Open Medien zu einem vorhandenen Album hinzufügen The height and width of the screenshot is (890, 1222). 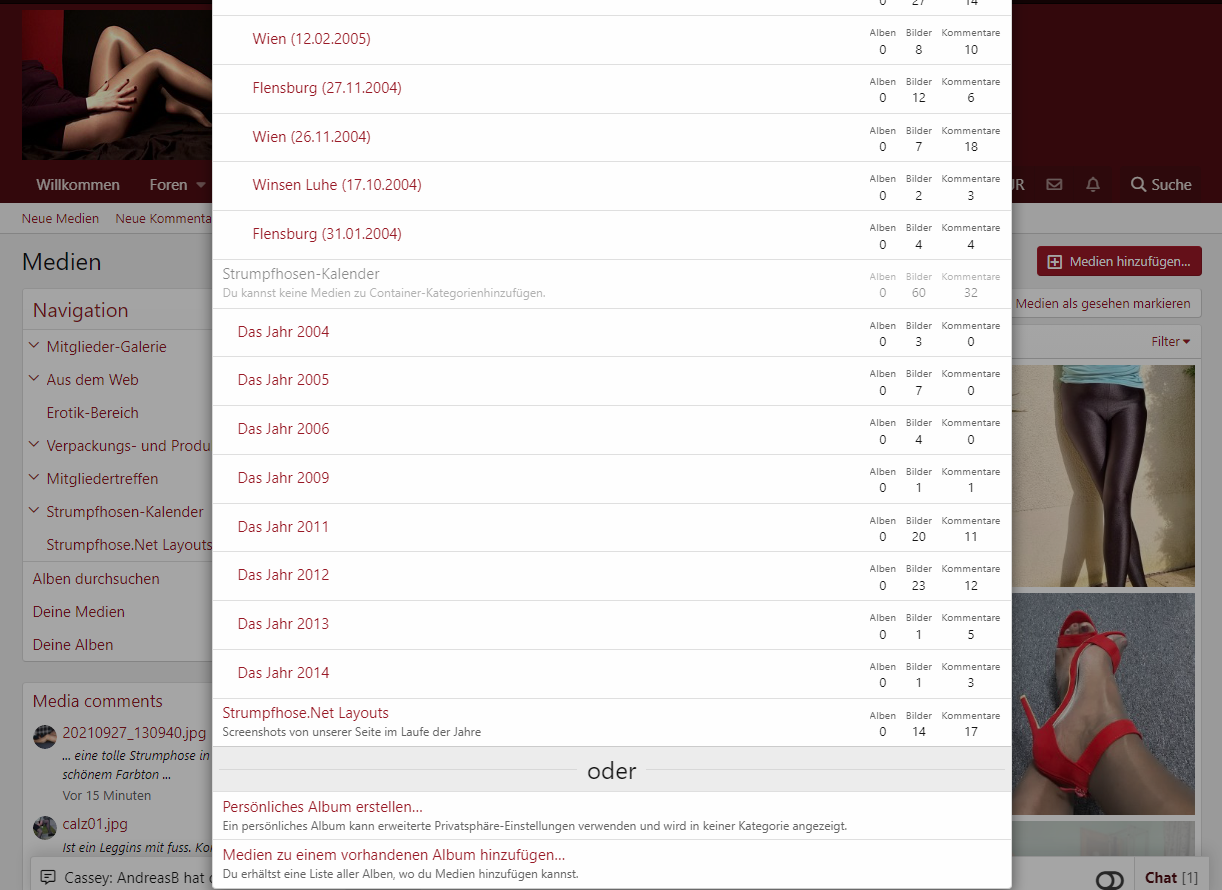point(393,855)
